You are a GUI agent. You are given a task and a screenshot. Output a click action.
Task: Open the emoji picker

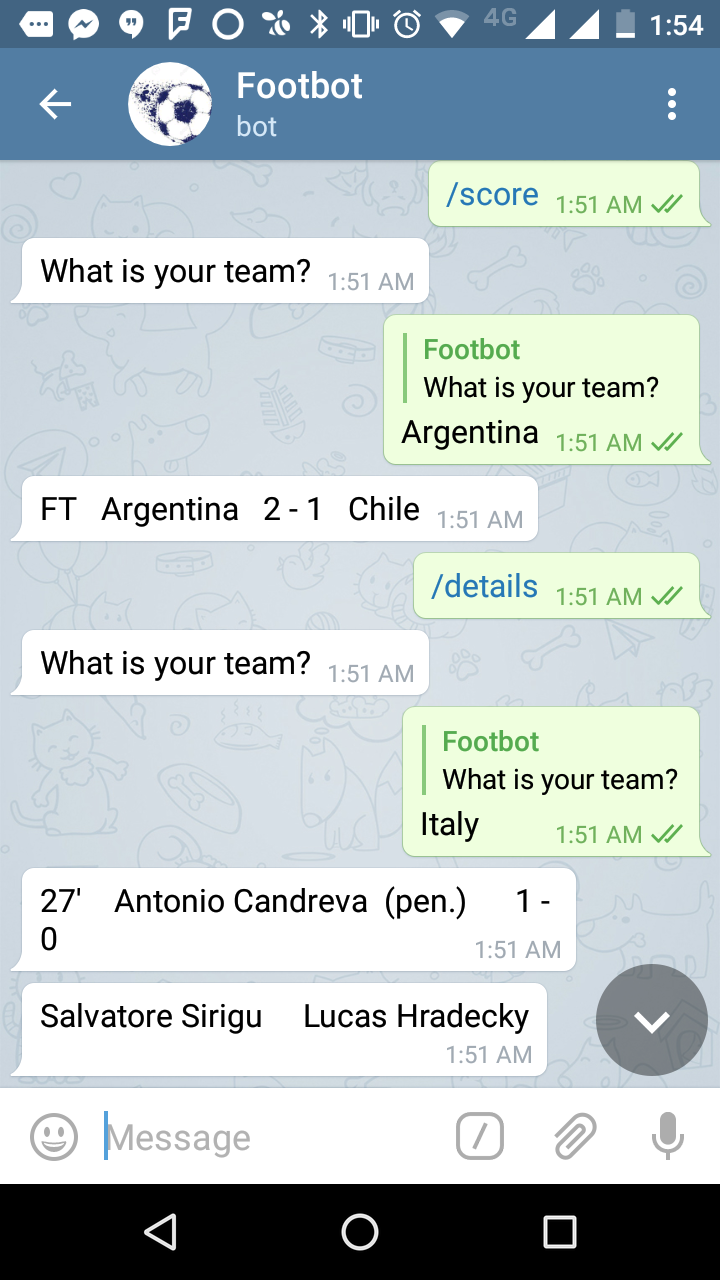coord(54,1137)
